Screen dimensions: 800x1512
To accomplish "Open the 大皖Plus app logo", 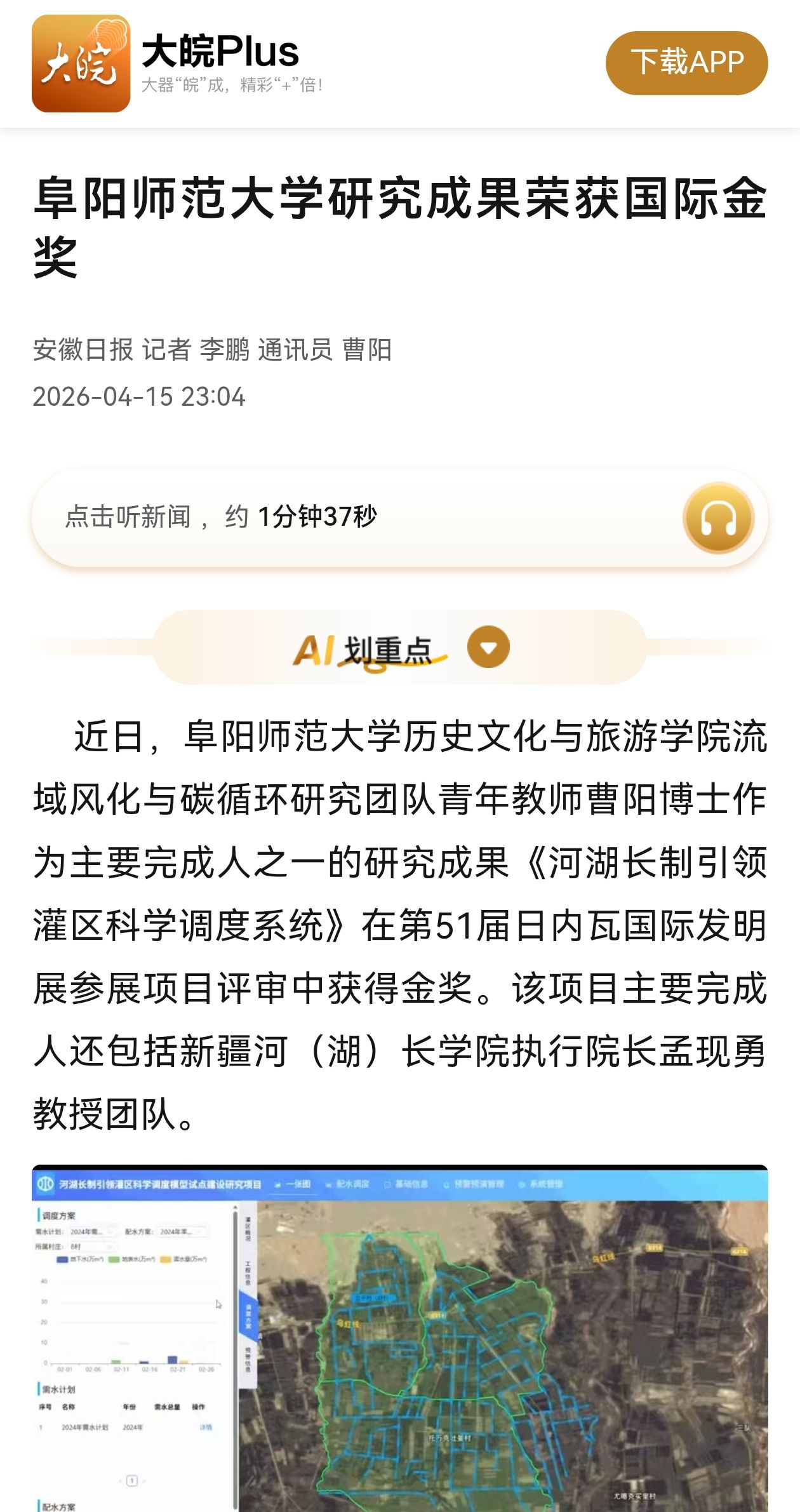I will (x=81, y=64).
